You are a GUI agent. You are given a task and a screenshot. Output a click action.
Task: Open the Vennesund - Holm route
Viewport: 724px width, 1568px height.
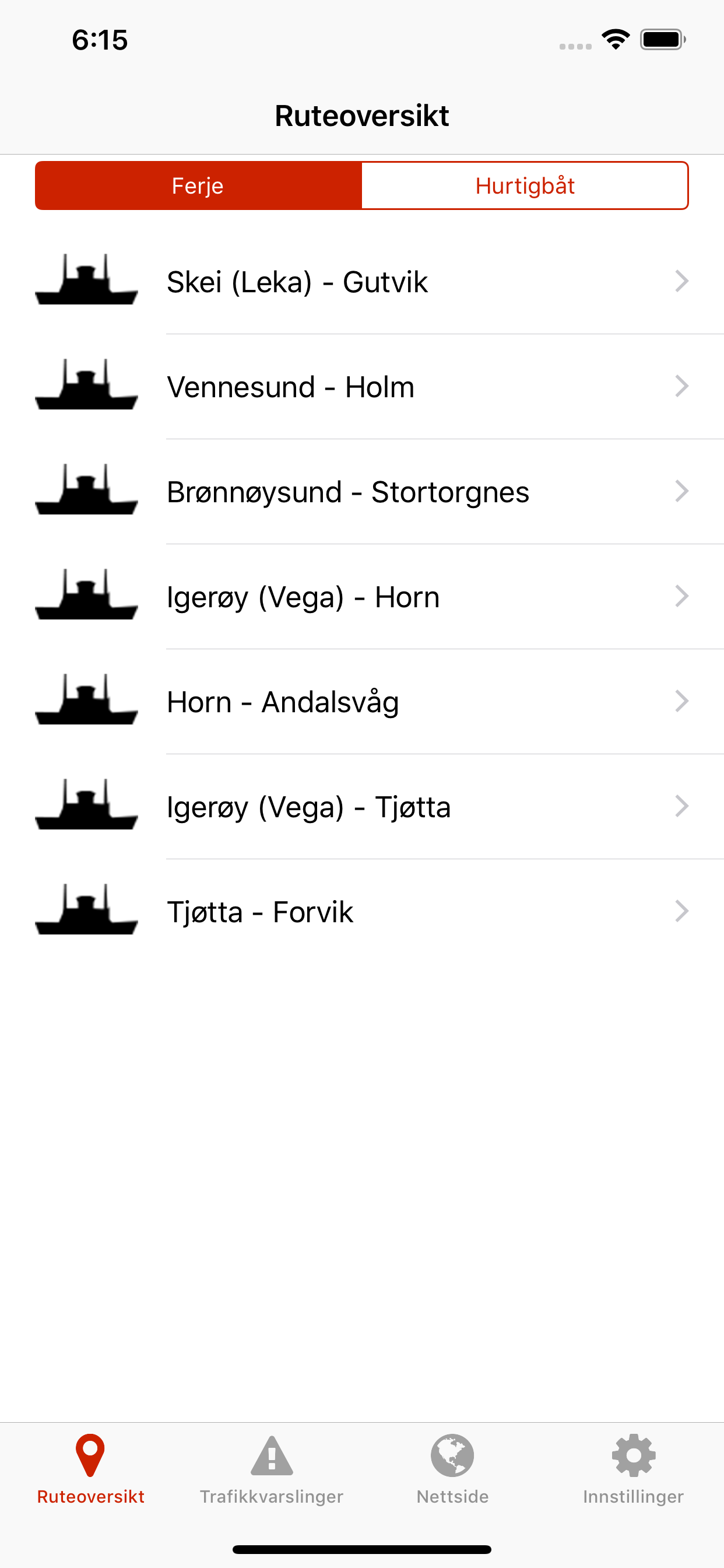pos(361,387)
